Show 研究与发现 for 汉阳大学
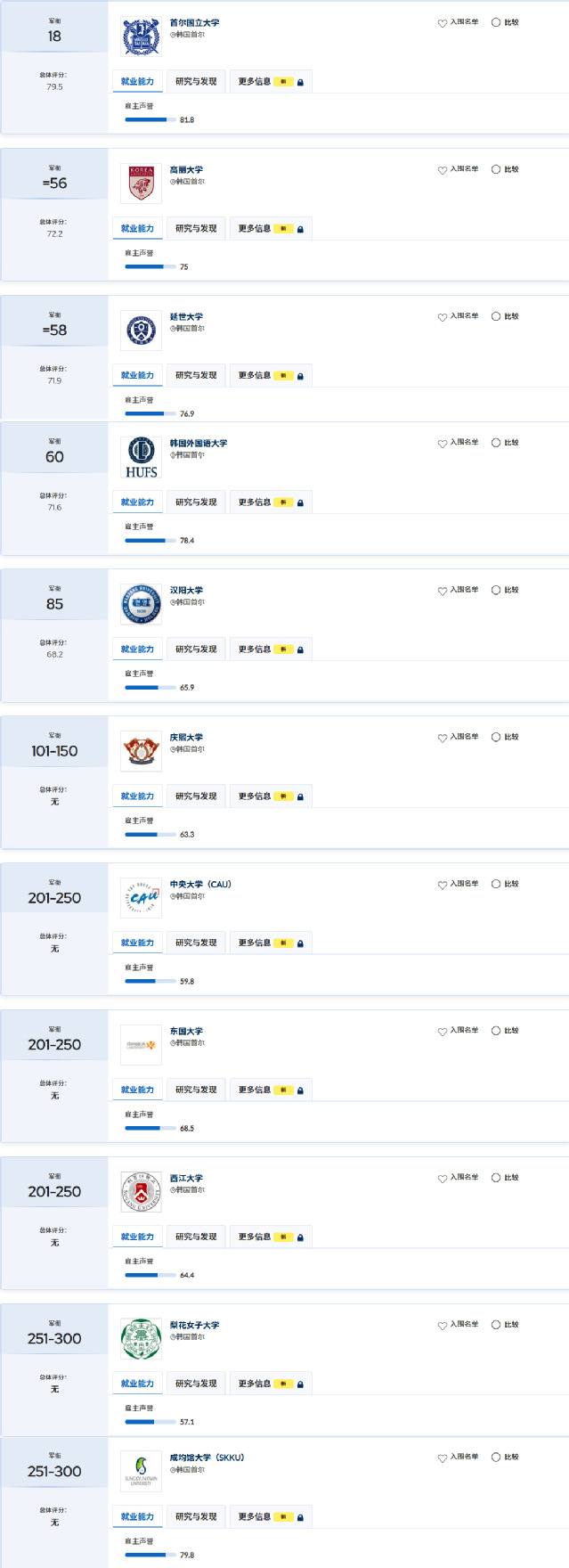Image resolution: width=569 pixels, height=1568 pixels. click(196, 649)
